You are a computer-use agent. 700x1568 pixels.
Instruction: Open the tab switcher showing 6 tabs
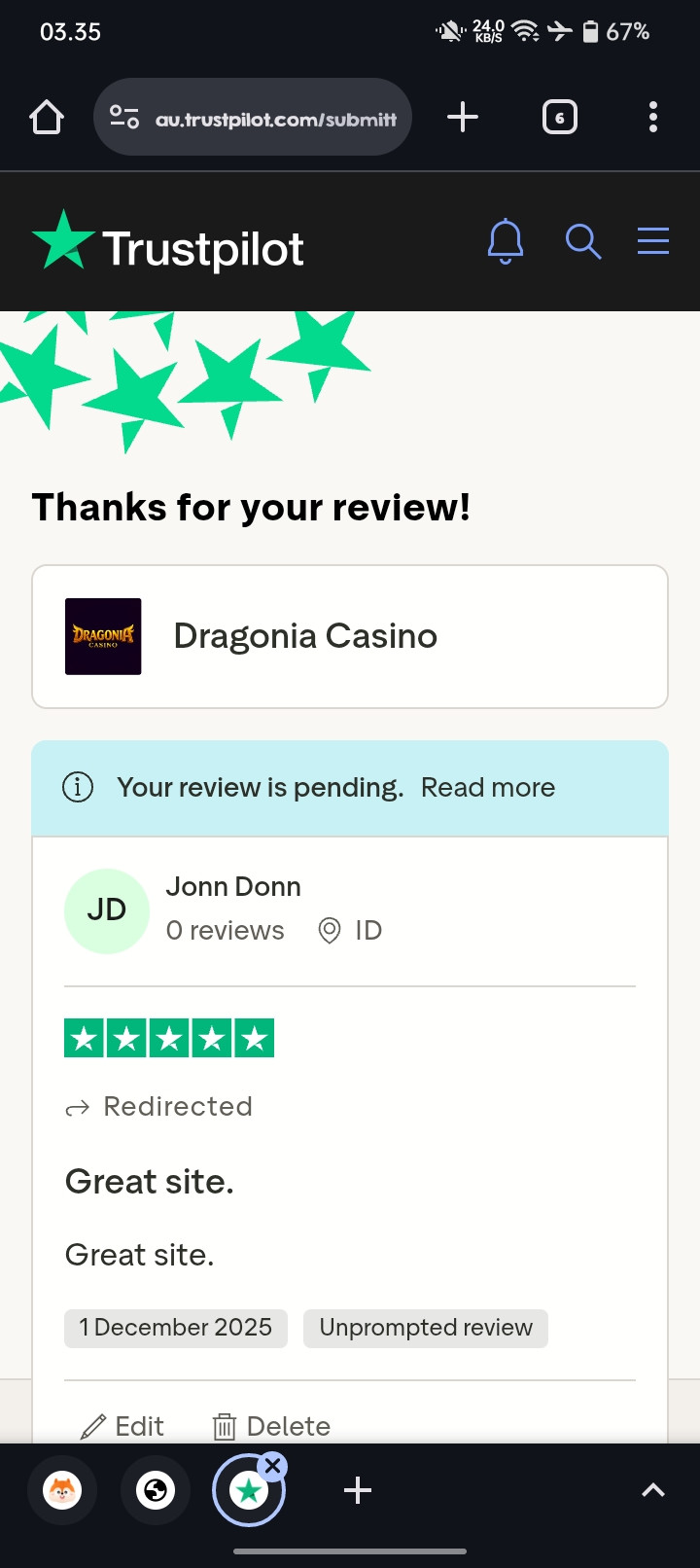point(559,118)
